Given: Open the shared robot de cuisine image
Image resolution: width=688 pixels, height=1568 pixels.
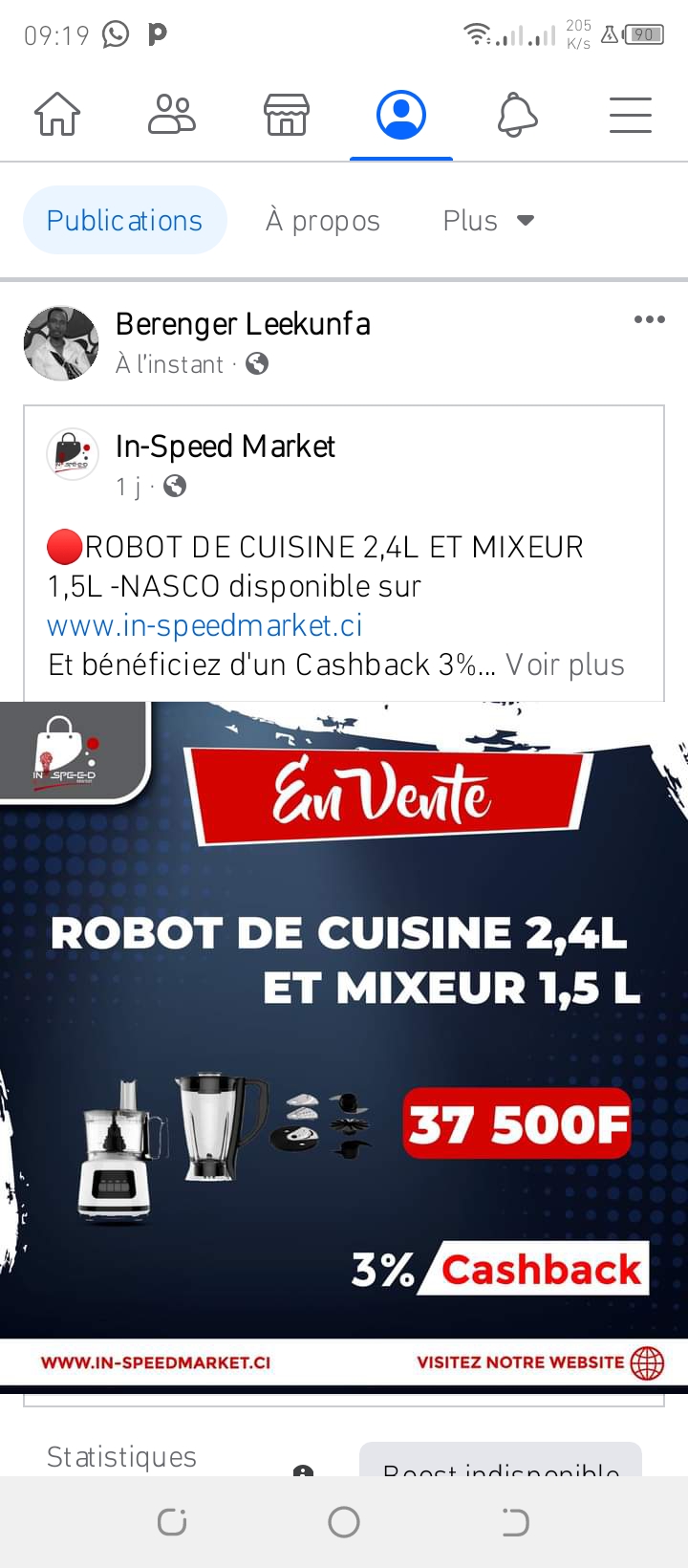Looking at the screenshot, I should 344,1042.
